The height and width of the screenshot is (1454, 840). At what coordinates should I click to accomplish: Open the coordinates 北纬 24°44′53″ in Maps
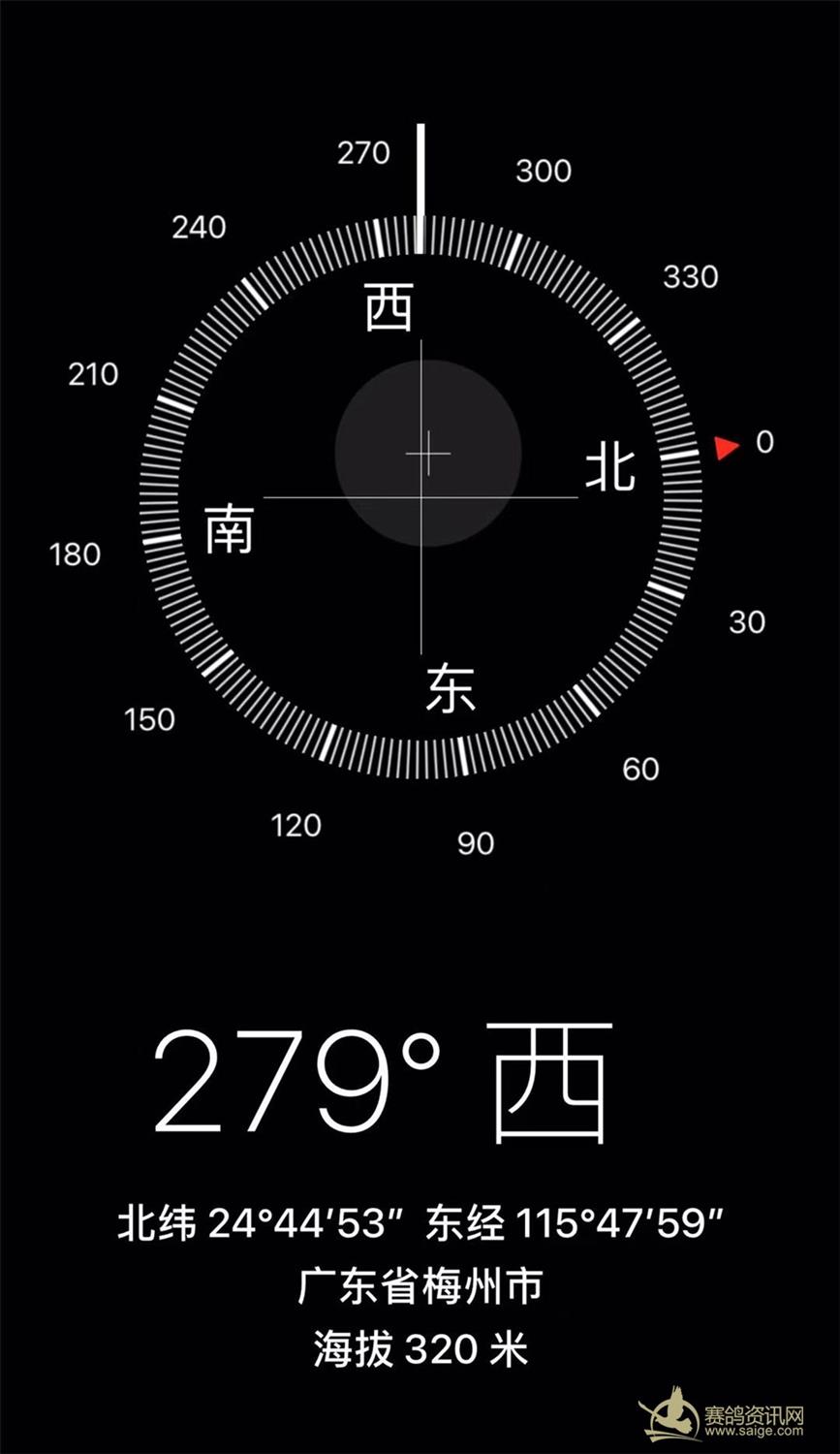click(252, 1223)
